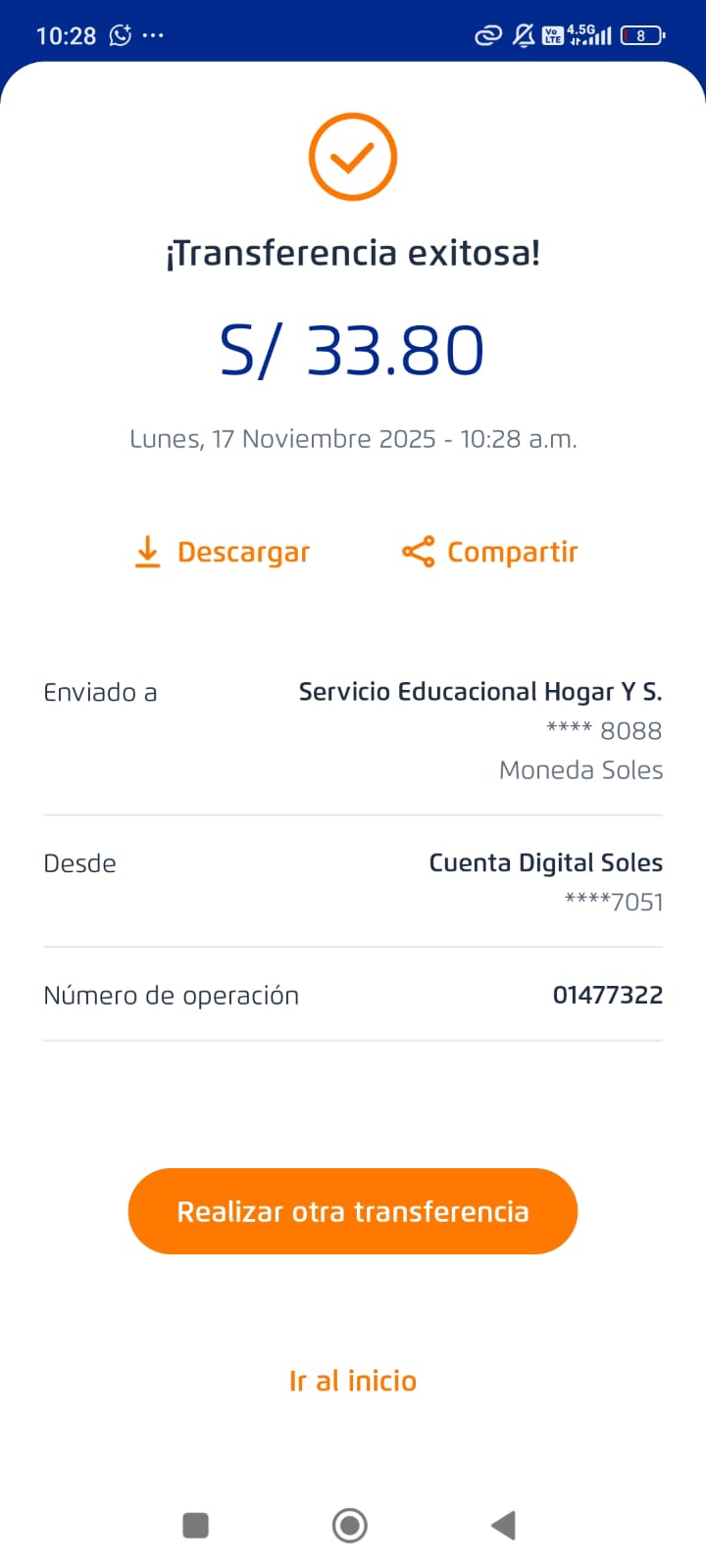Image resolution: width=706 pixels, height=1568 pixels.
Task: Go to the phone home screen
Action: 350,1525
